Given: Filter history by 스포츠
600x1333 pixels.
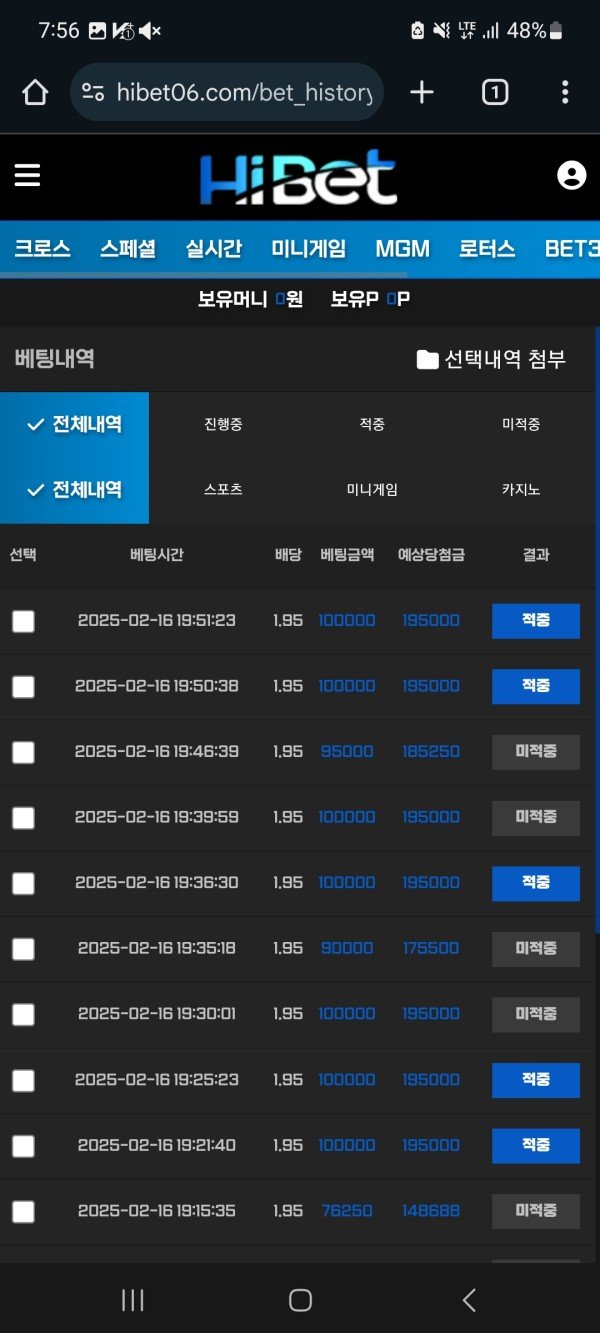Looking at the screenshot, I should 223,490.
